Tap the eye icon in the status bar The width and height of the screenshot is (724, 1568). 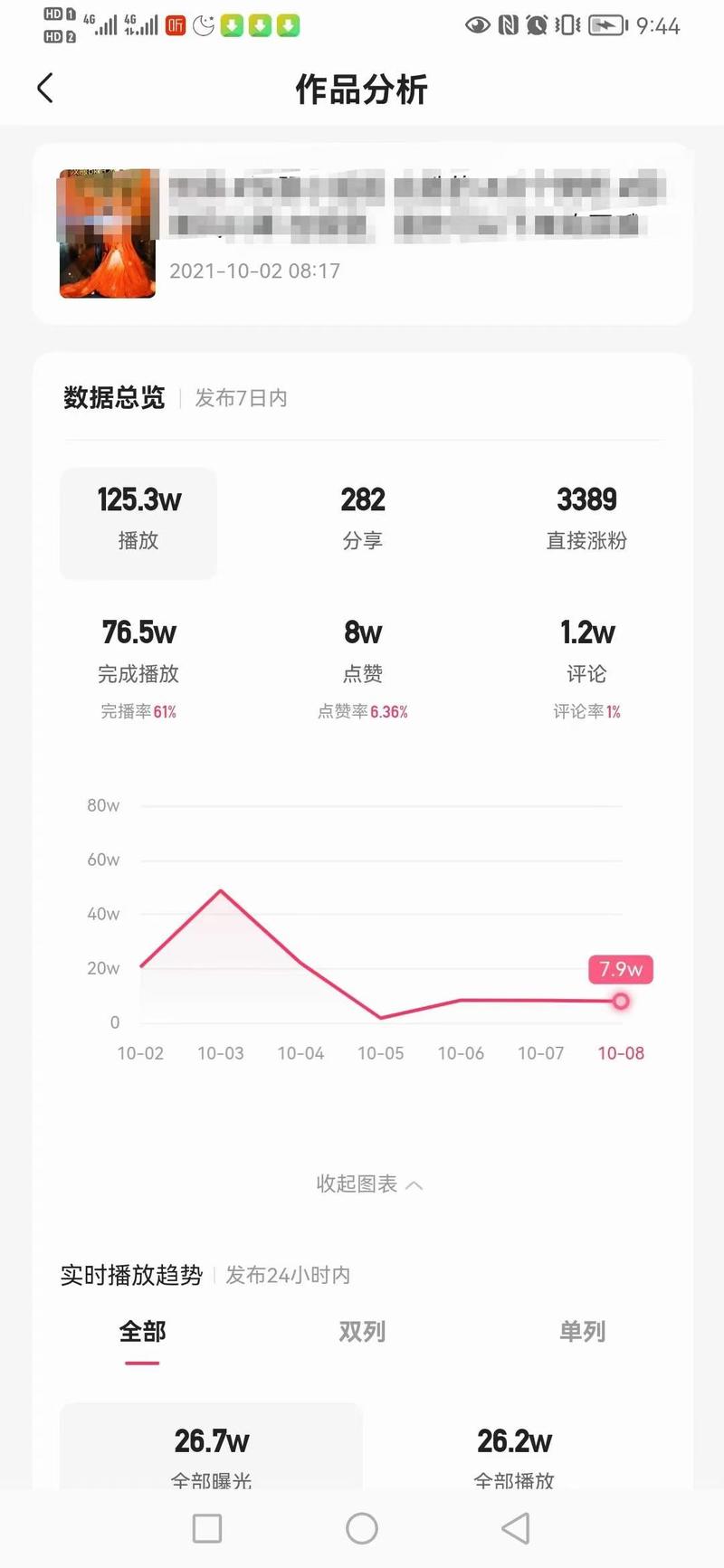pyautogui.click(x=480, y=26)
